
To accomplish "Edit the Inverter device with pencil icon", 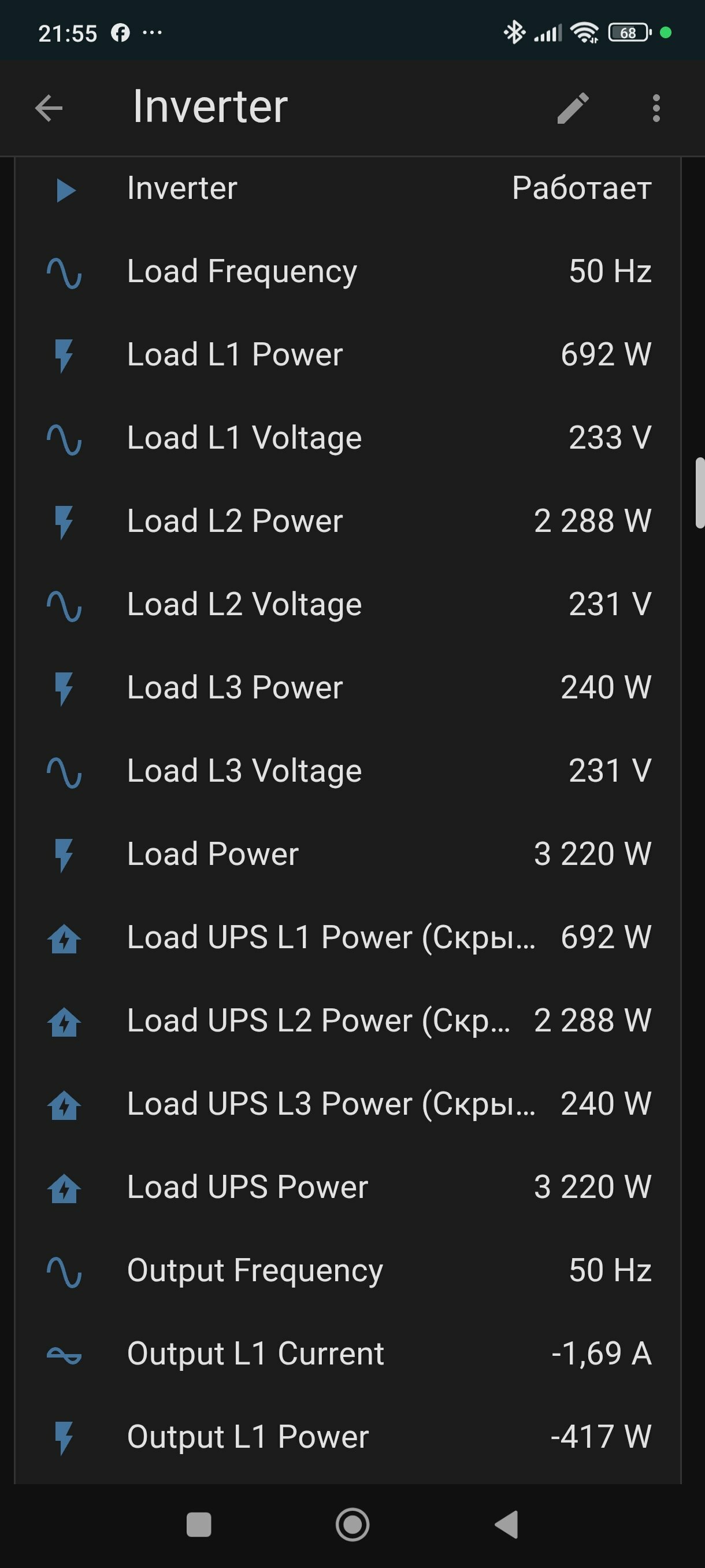I will [573, 108].
